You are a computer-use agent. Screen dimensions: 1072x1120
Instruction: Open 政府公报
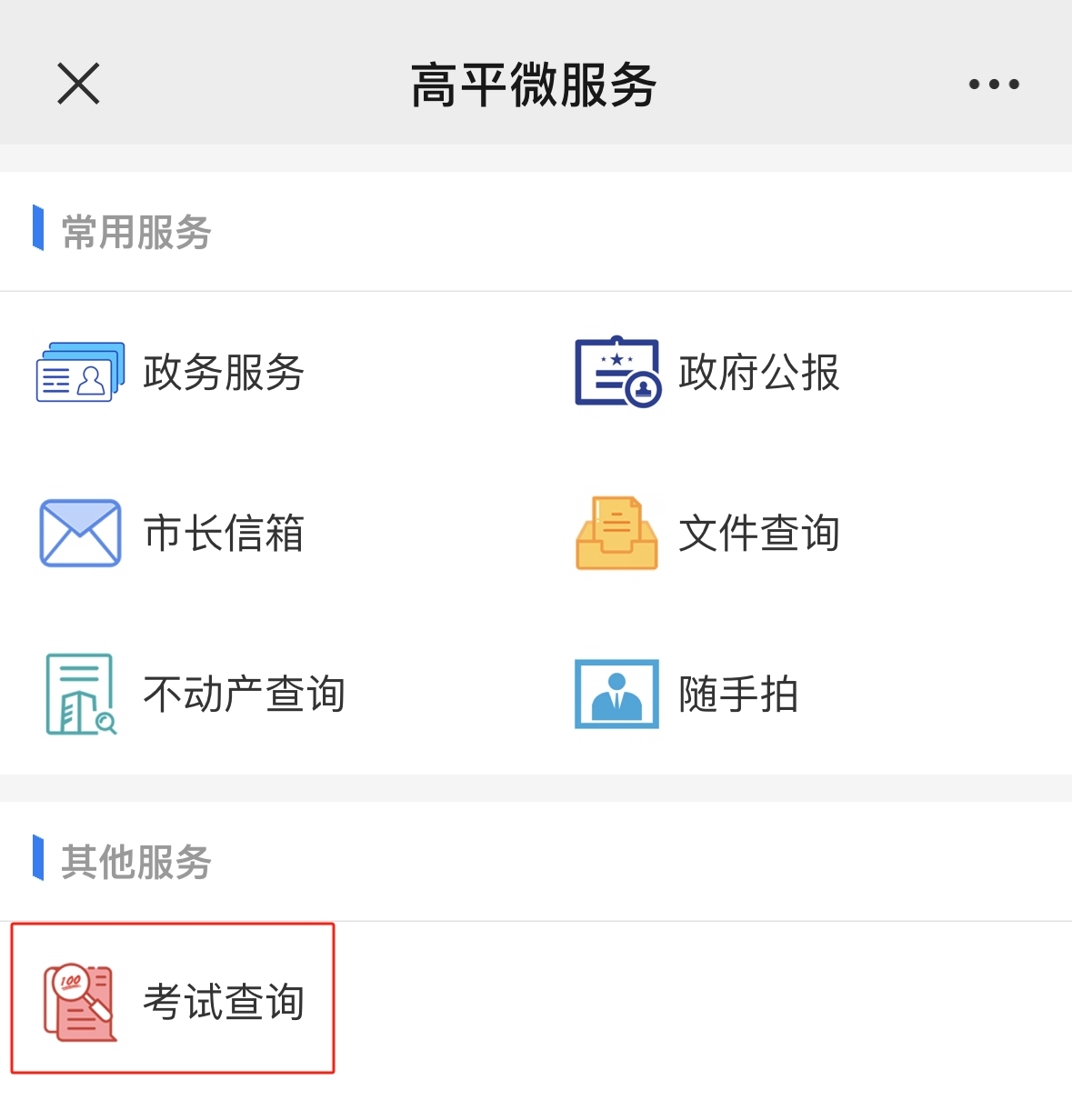pyautogui.click(x=707, y=373)
